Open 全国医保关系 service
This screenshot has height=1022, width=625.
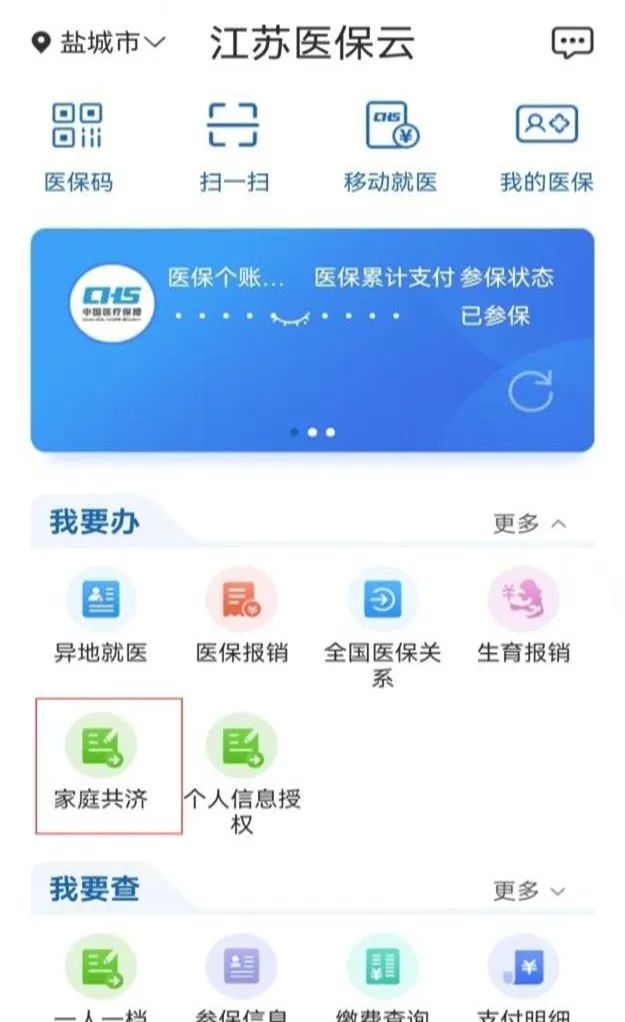coord(382,620)
